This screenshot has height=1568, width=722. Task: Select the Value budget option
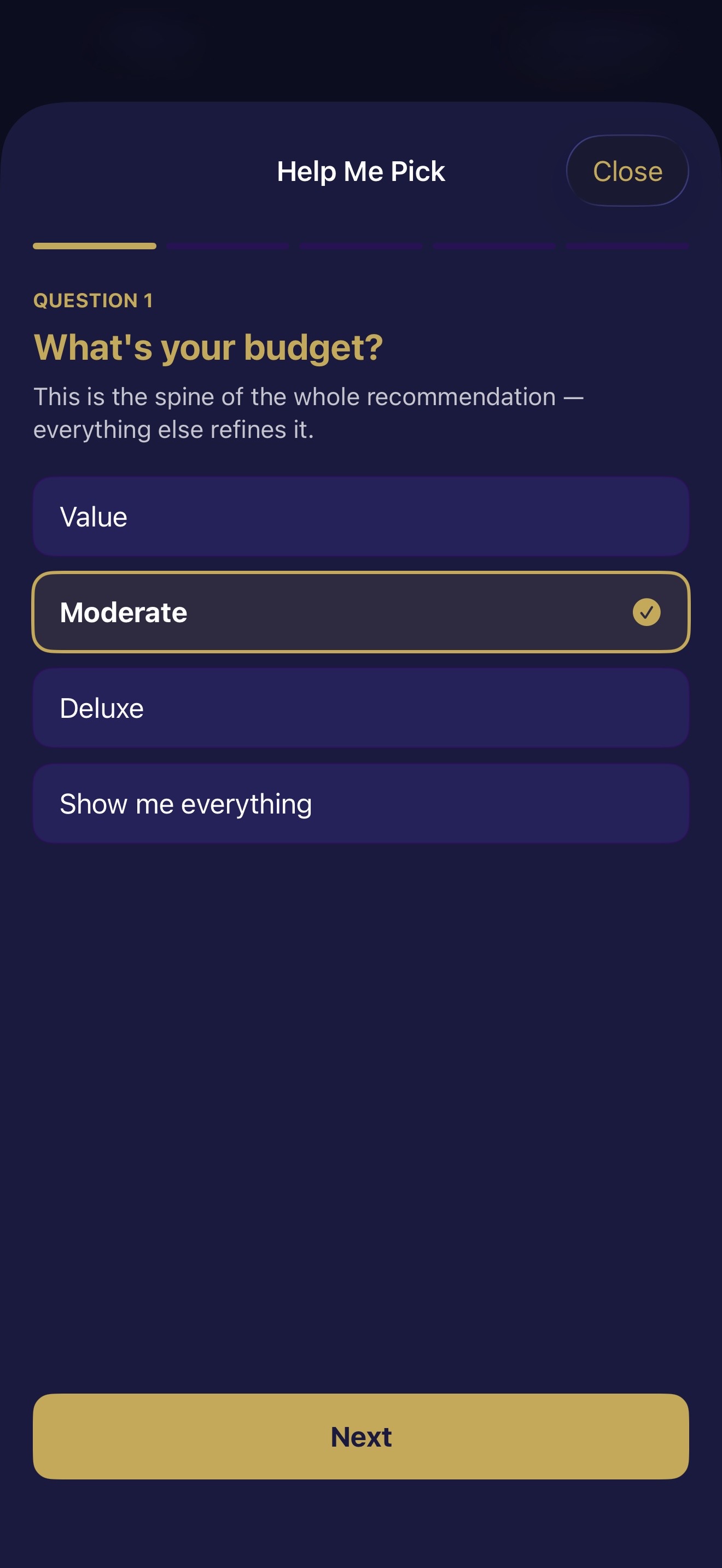[361, 517]
